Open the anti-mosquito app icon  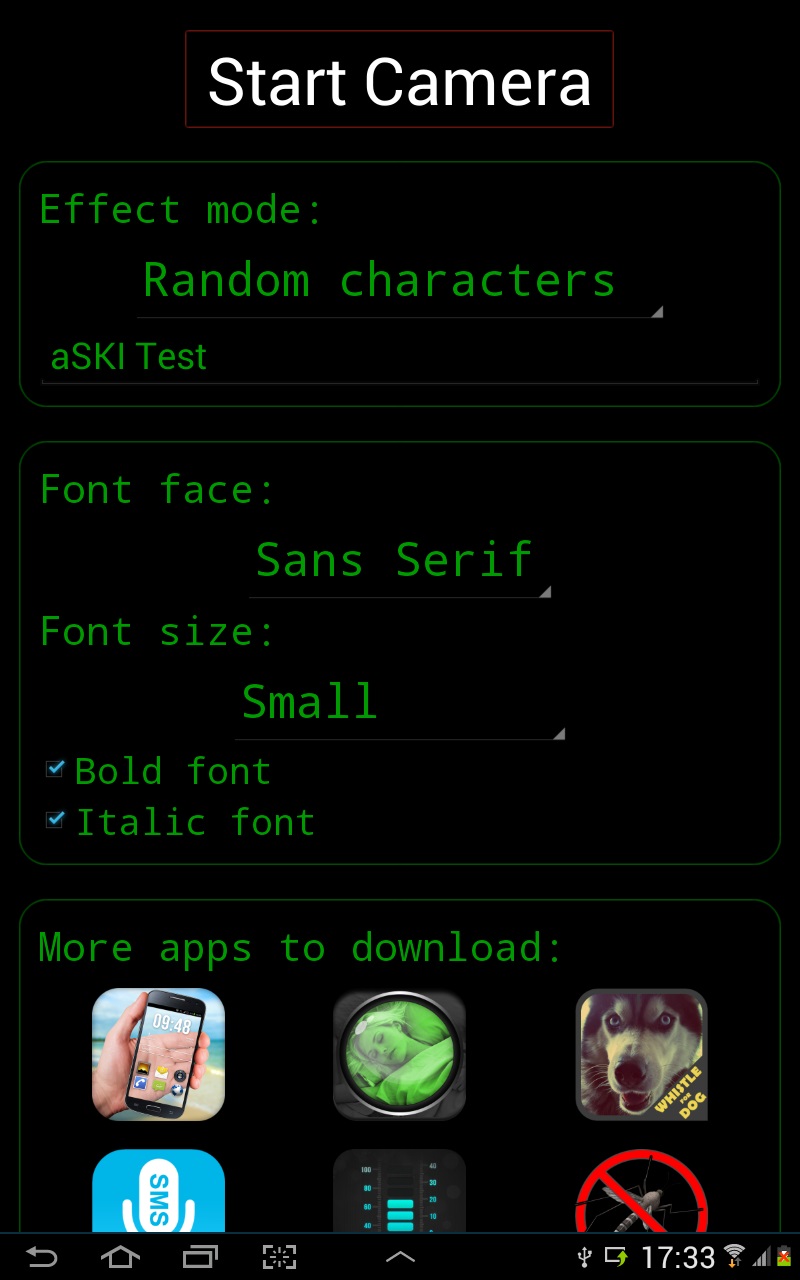coord(641,1192)
